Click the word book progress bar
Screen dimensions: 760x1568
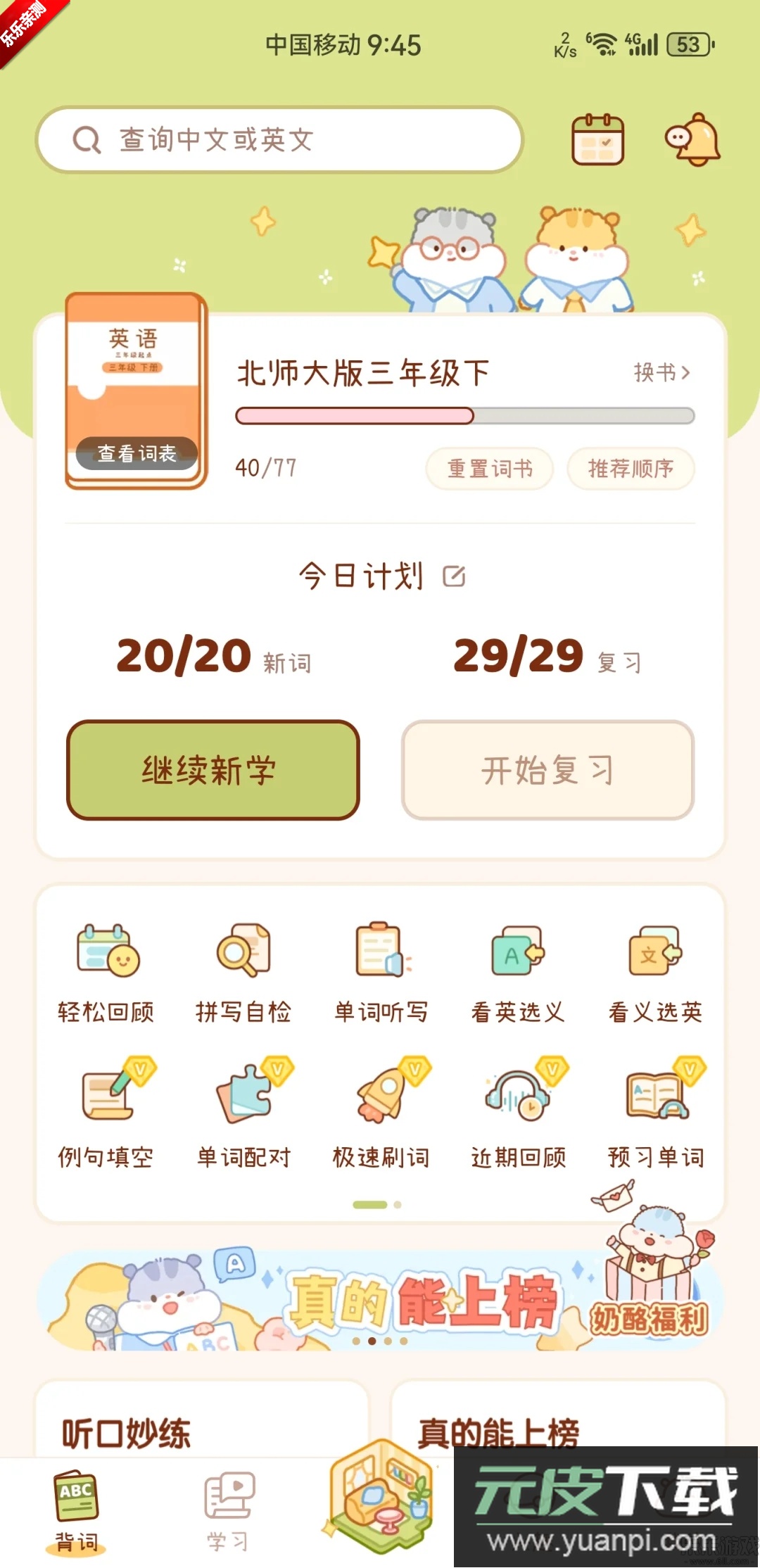[464, 416]
